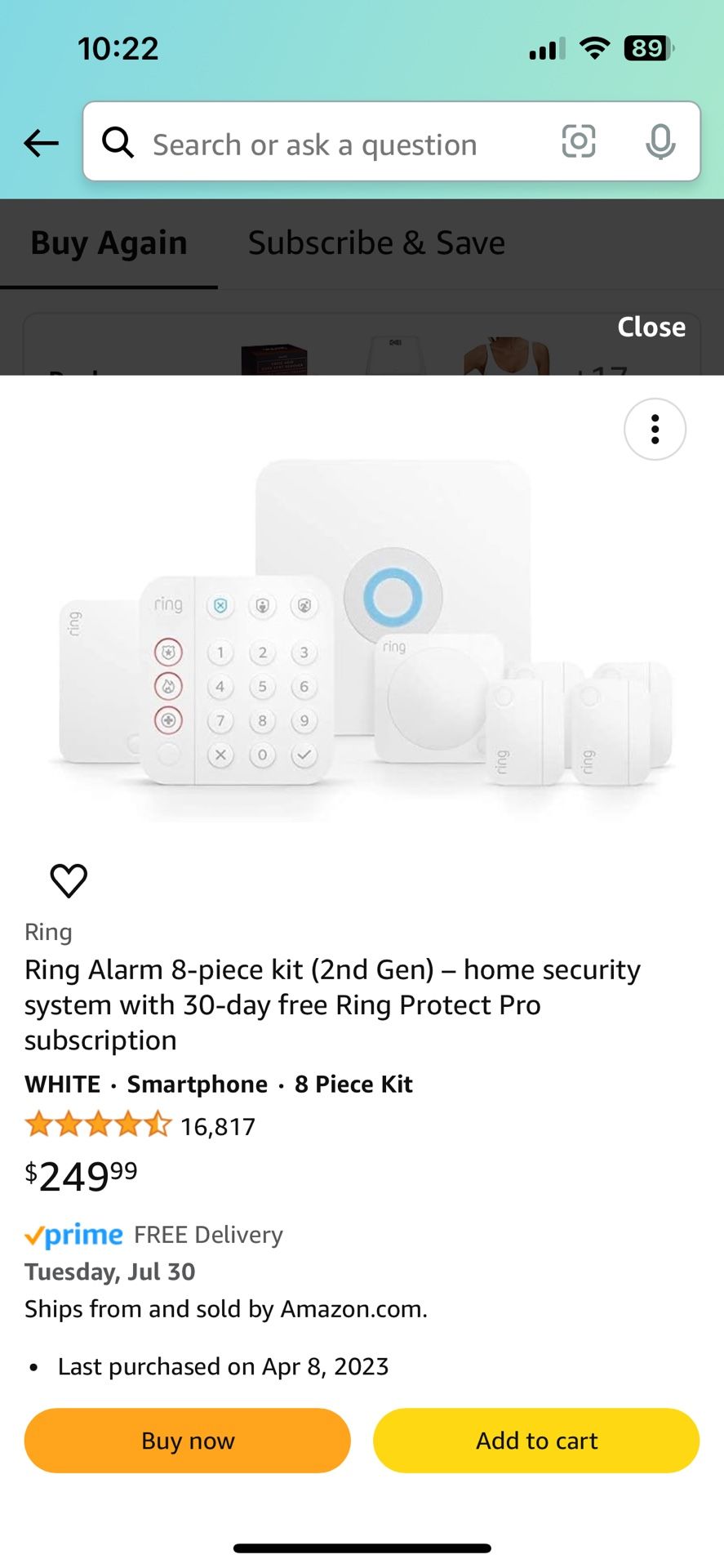Open Amazon Lens camera search

tap(578, 140)
